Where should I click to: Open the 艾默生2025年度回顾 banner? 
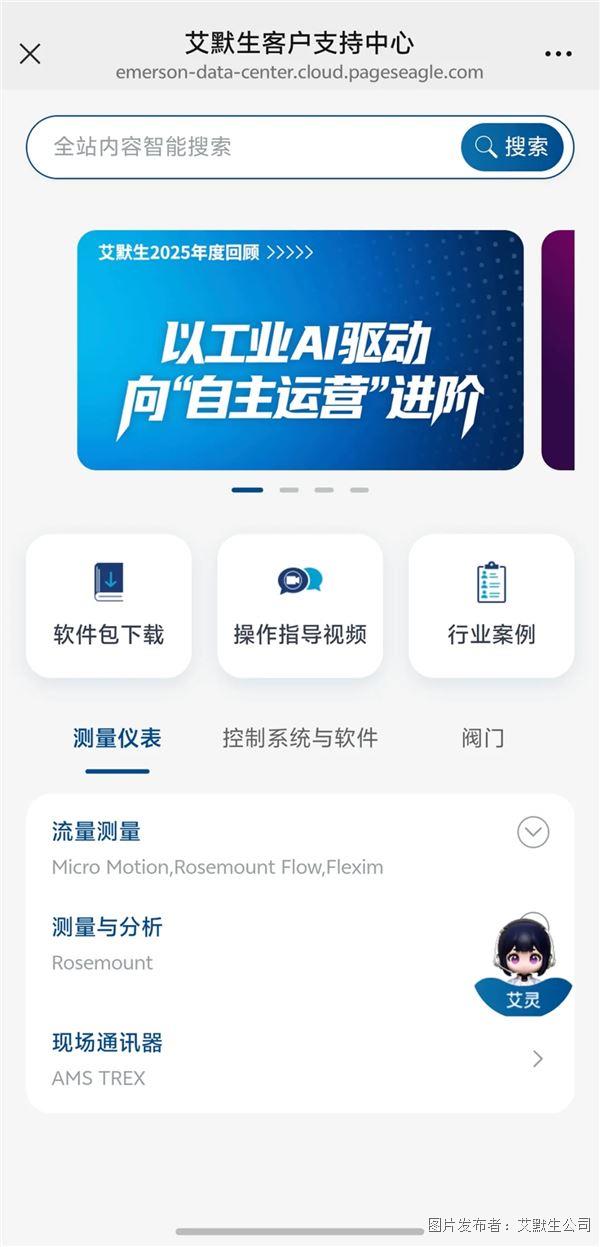point(300,350)
